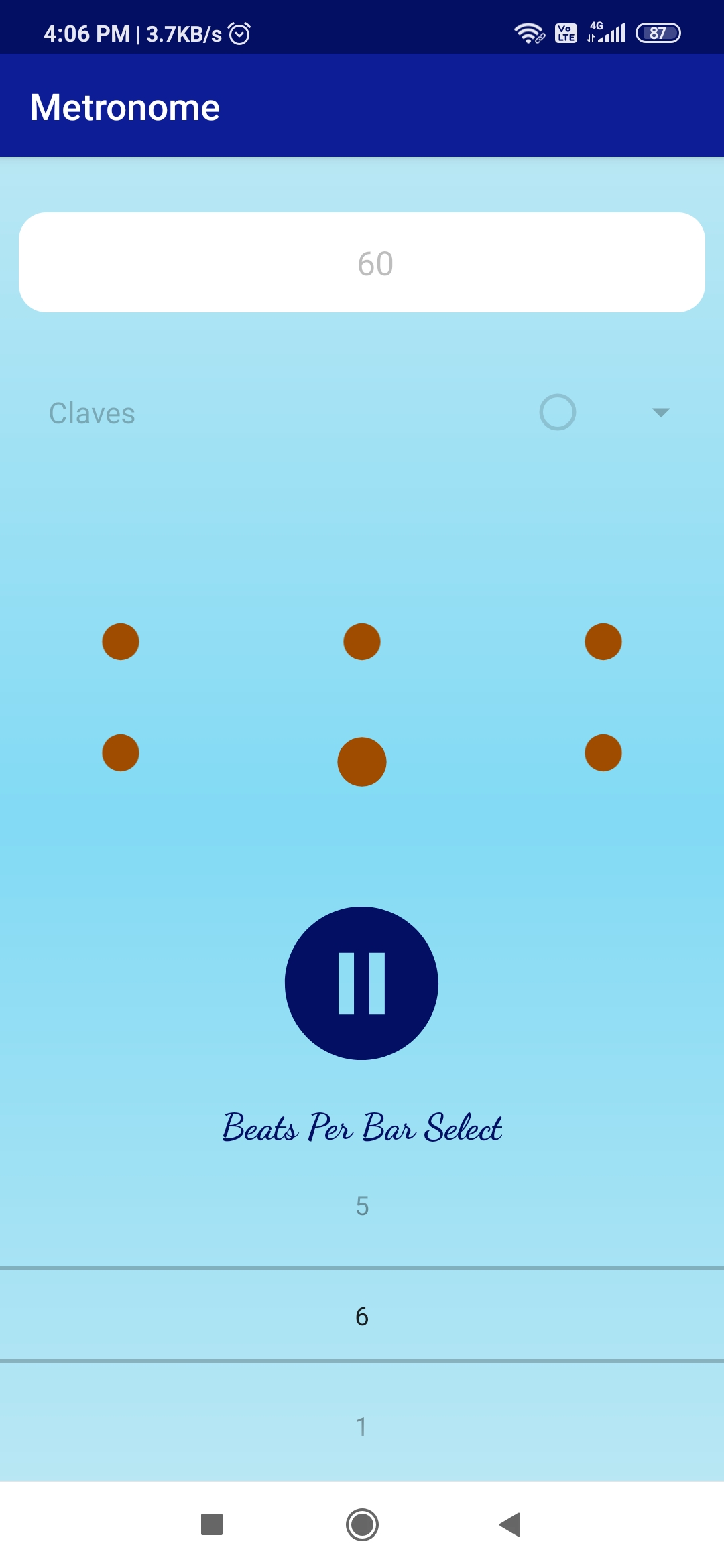Tap the Metronome title in the app bar
This screenshot has height=1568, width=724.
[x=125, y=106]
